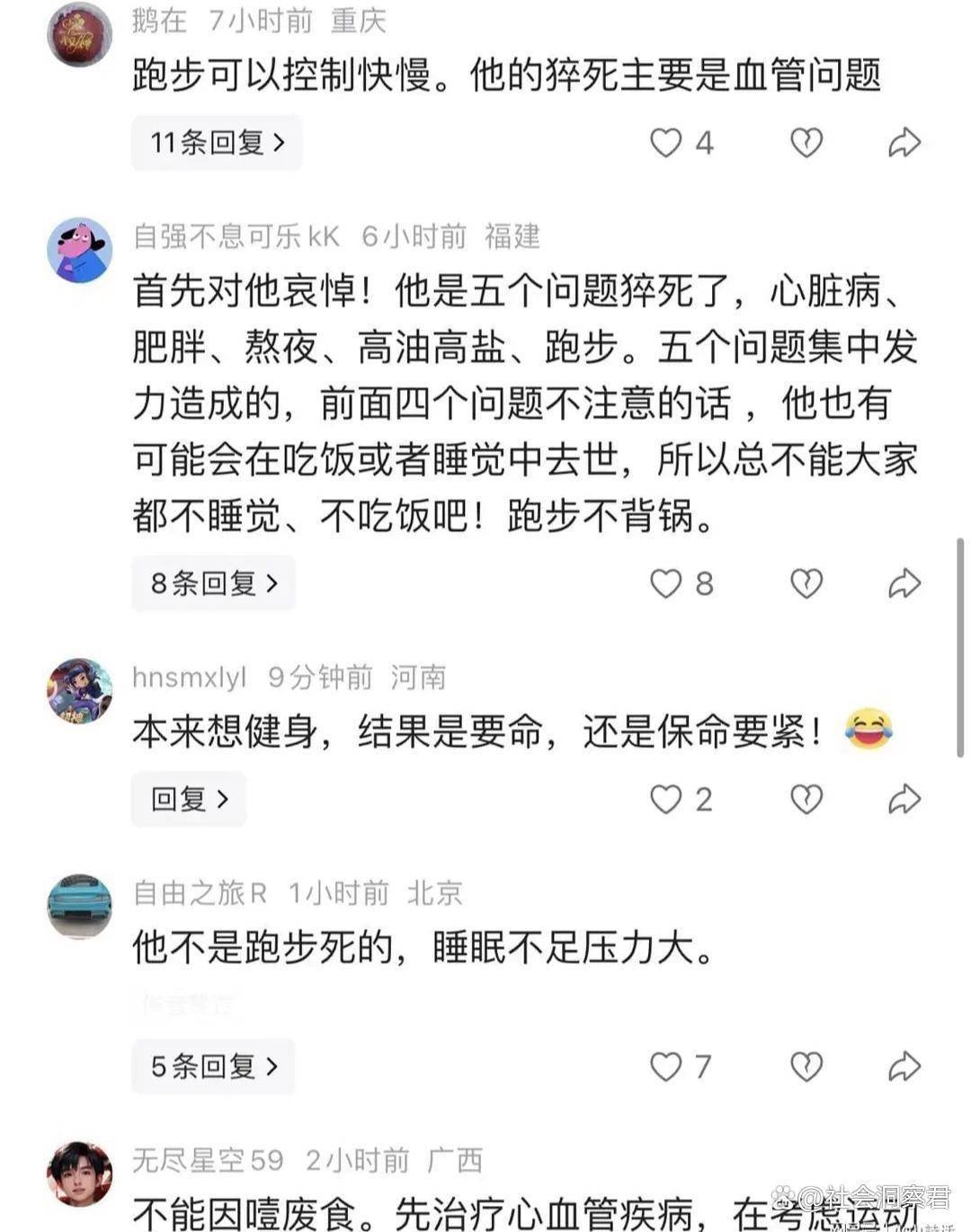971x1232 pixels.
Task: Expand 11 replies under 鹅在's comment
Action: click(x=217, y=142)
